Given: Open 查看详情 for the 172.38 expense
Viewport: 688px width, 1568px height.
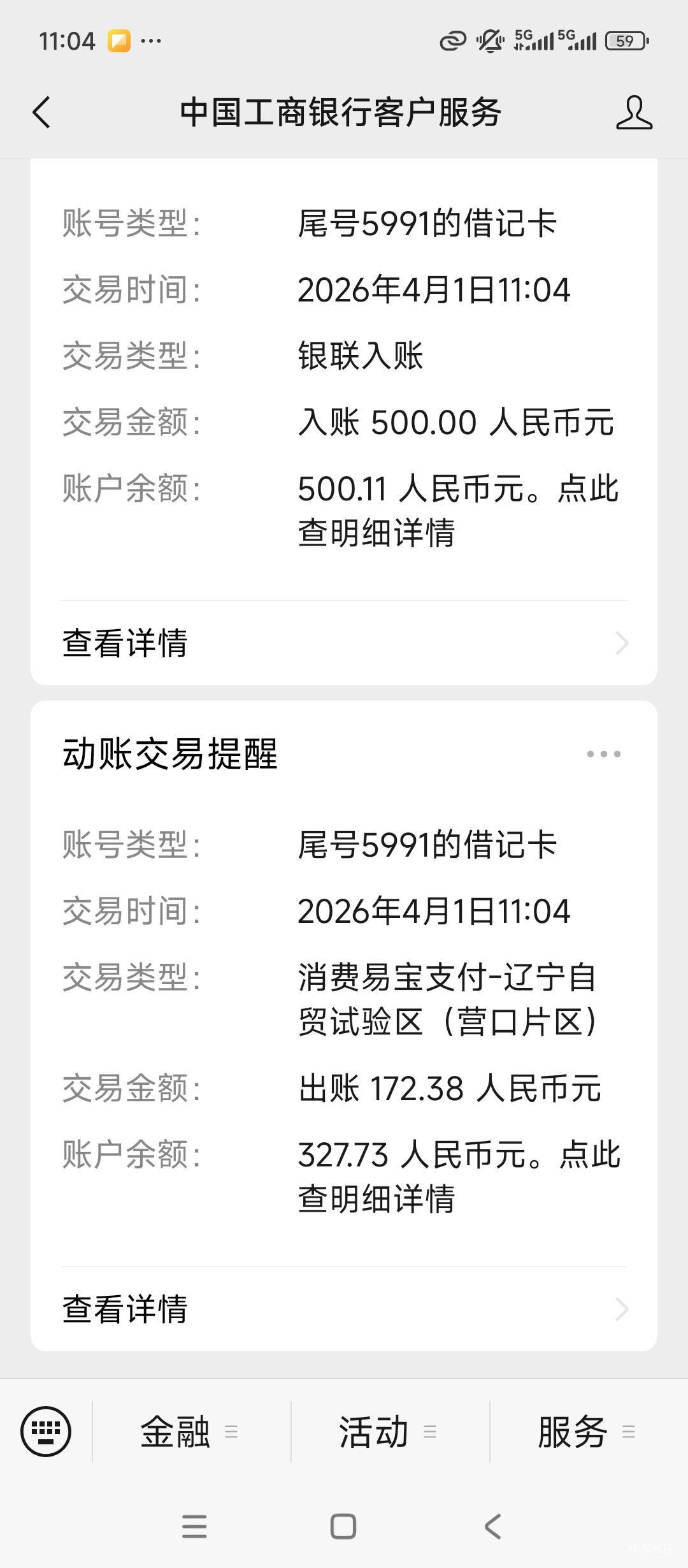Looking at the screenshot, I should [344, 1309].
